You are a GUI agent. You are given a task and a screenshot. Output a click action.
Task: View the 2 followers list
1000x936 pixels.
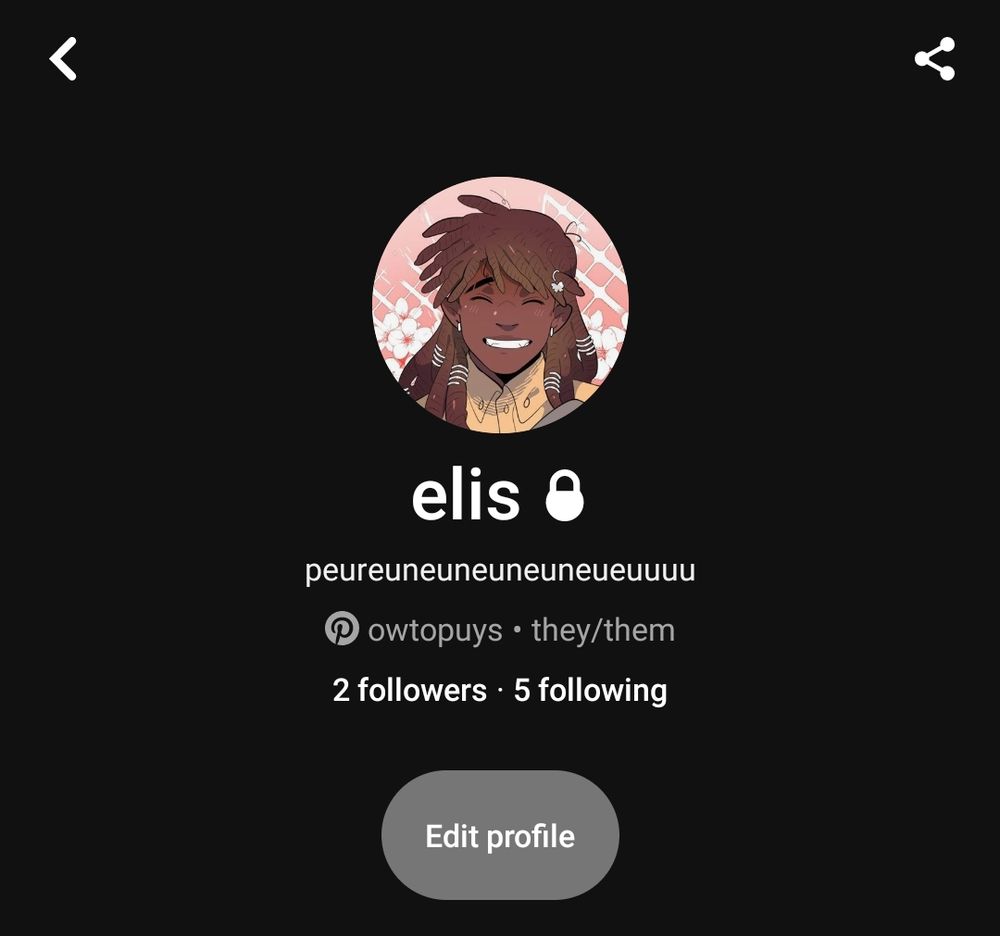(409, 690)
